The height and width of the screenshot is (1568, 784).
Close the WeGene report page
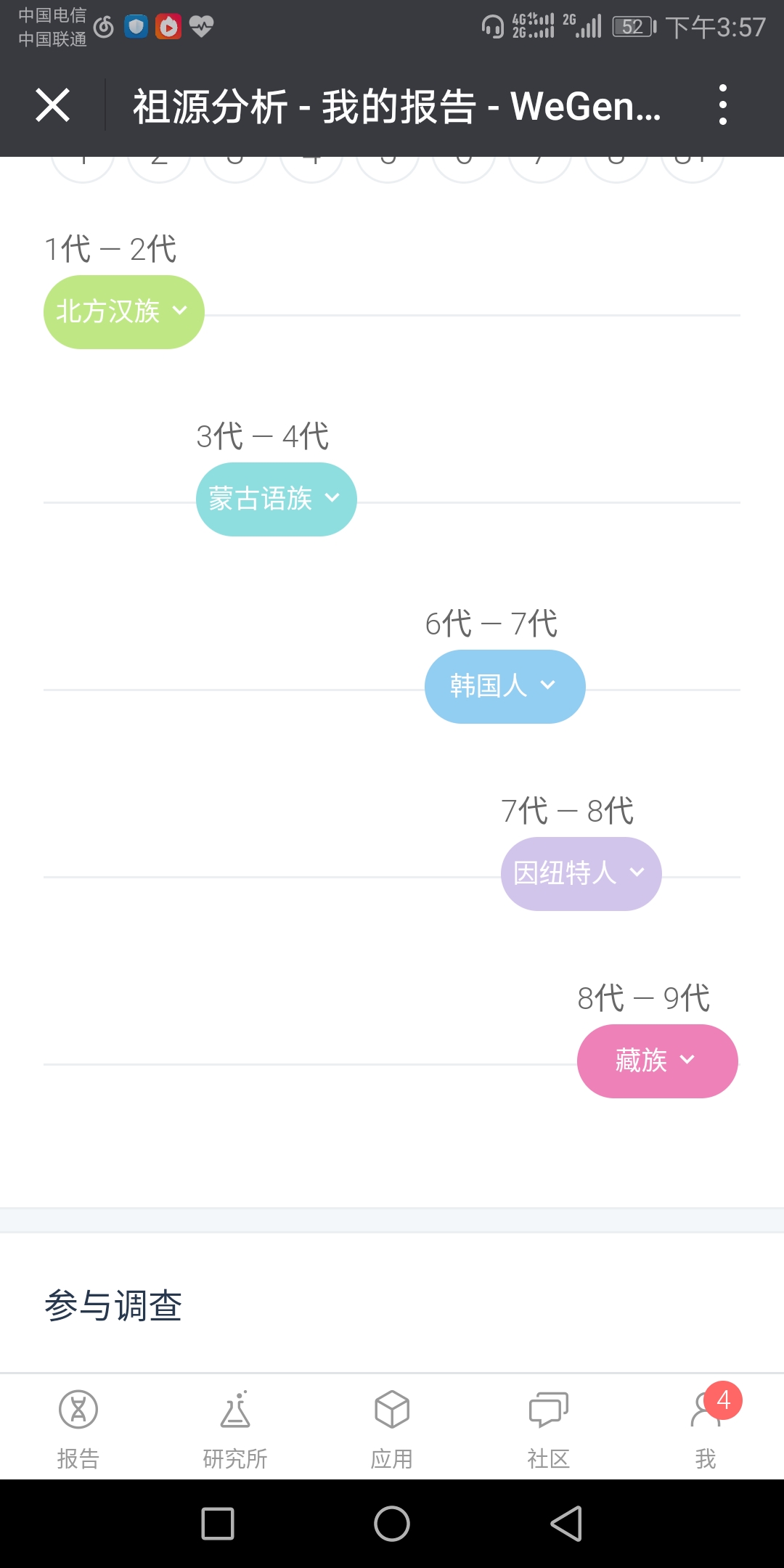pyautogui.click(x=52, y=105)
